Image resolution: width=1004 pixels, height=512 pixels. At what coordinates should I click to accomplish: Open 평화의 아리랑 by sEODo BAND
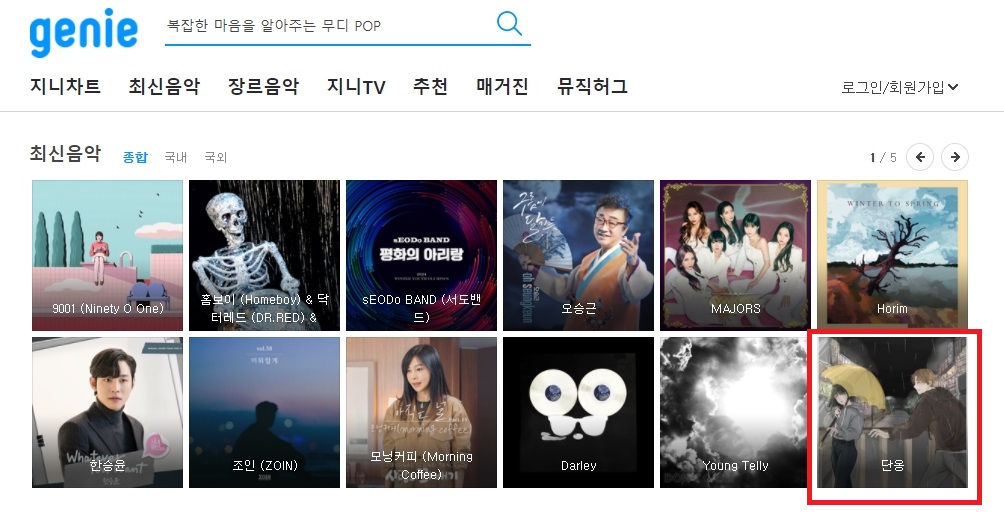click(421, 255)
